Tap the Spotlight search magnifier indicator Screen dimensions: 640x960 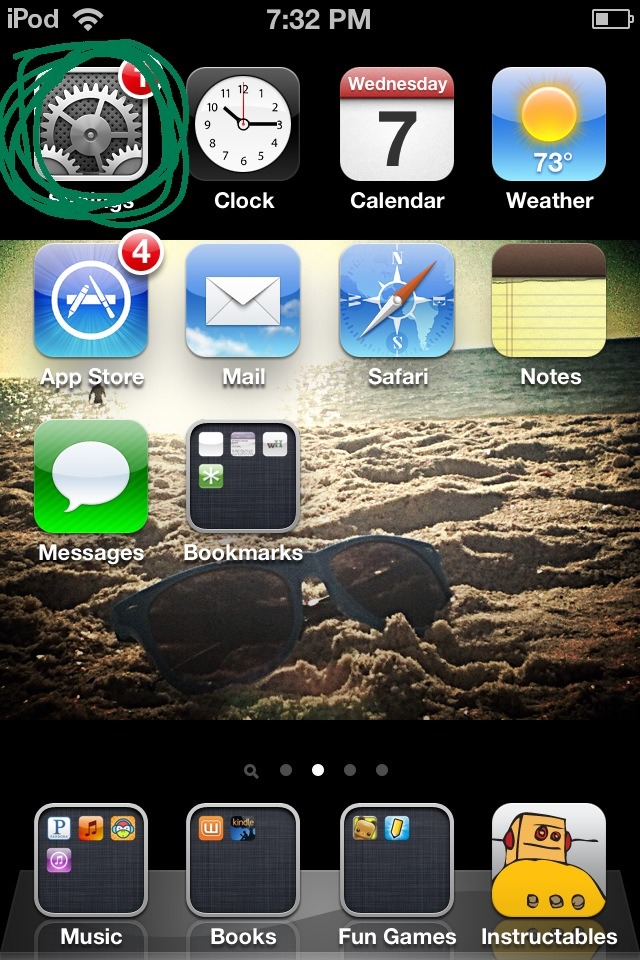[252, 771]
